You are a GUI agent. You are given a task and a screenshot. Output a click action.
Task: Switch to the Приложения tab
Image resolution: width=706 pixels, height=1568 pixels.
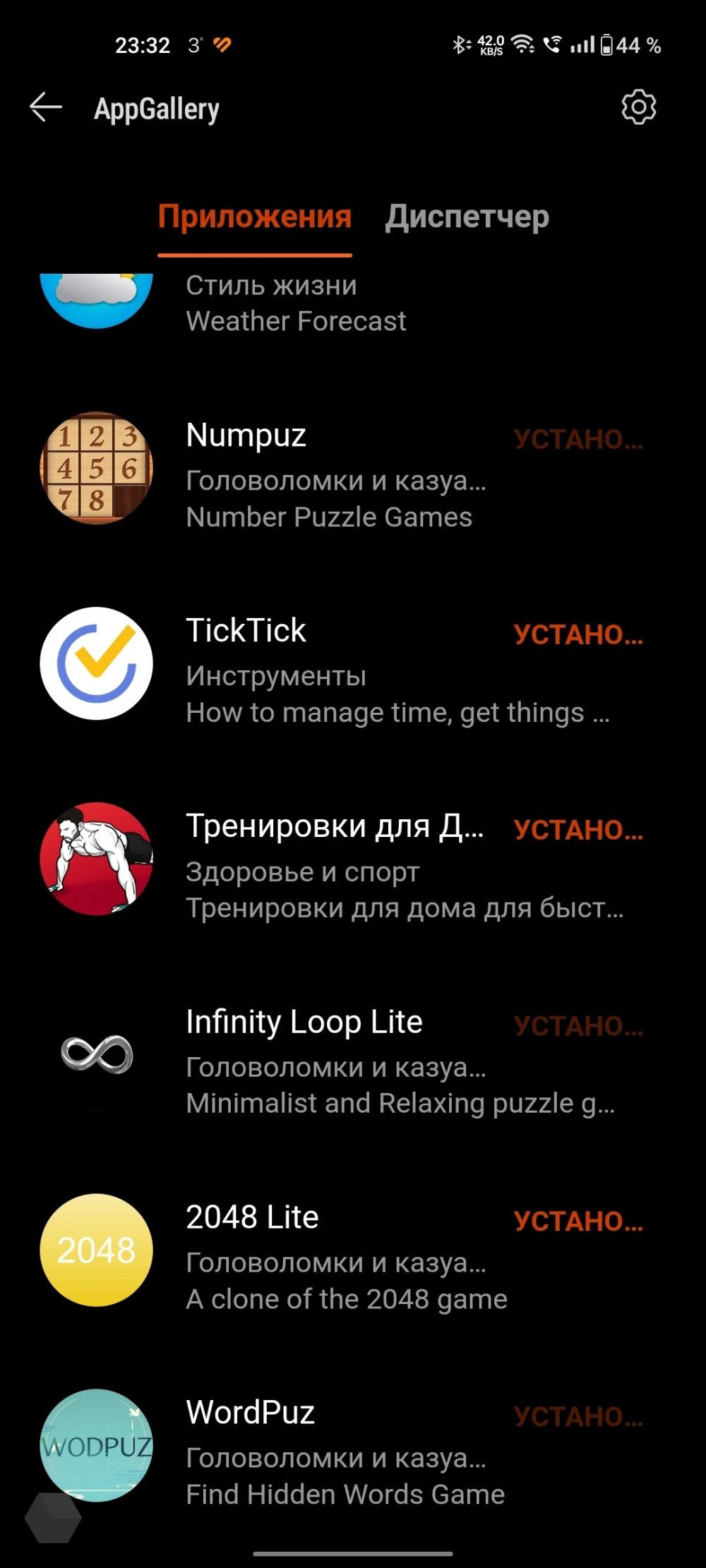click(255, 217)
